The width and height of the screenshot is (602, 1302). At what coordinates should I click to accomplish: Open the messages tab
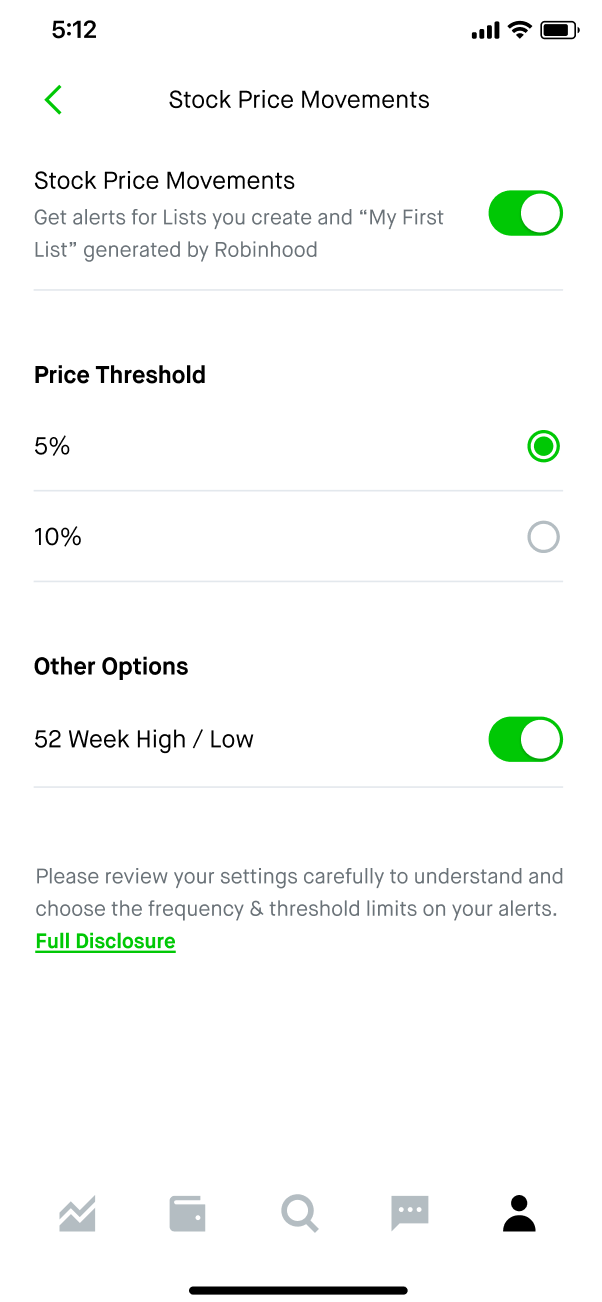pyautogui.click(x=410, y=1214)
